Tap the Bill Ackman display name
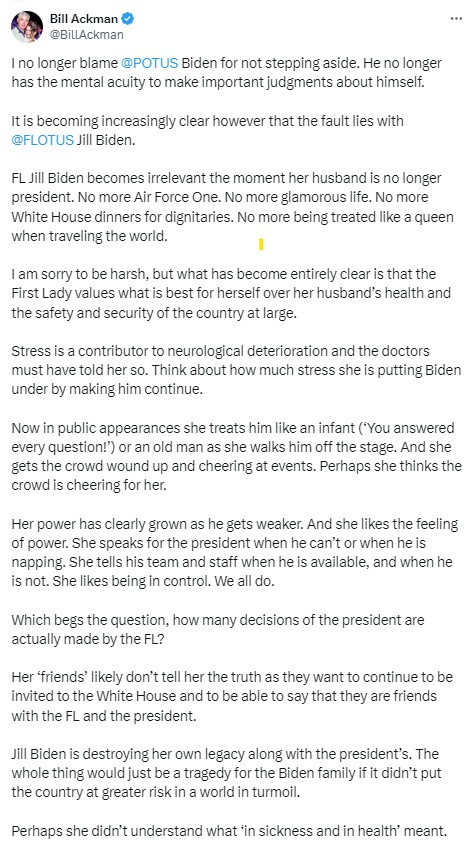Image resolution: width=476 pixels, height=853 pixels. coord(84,19)
